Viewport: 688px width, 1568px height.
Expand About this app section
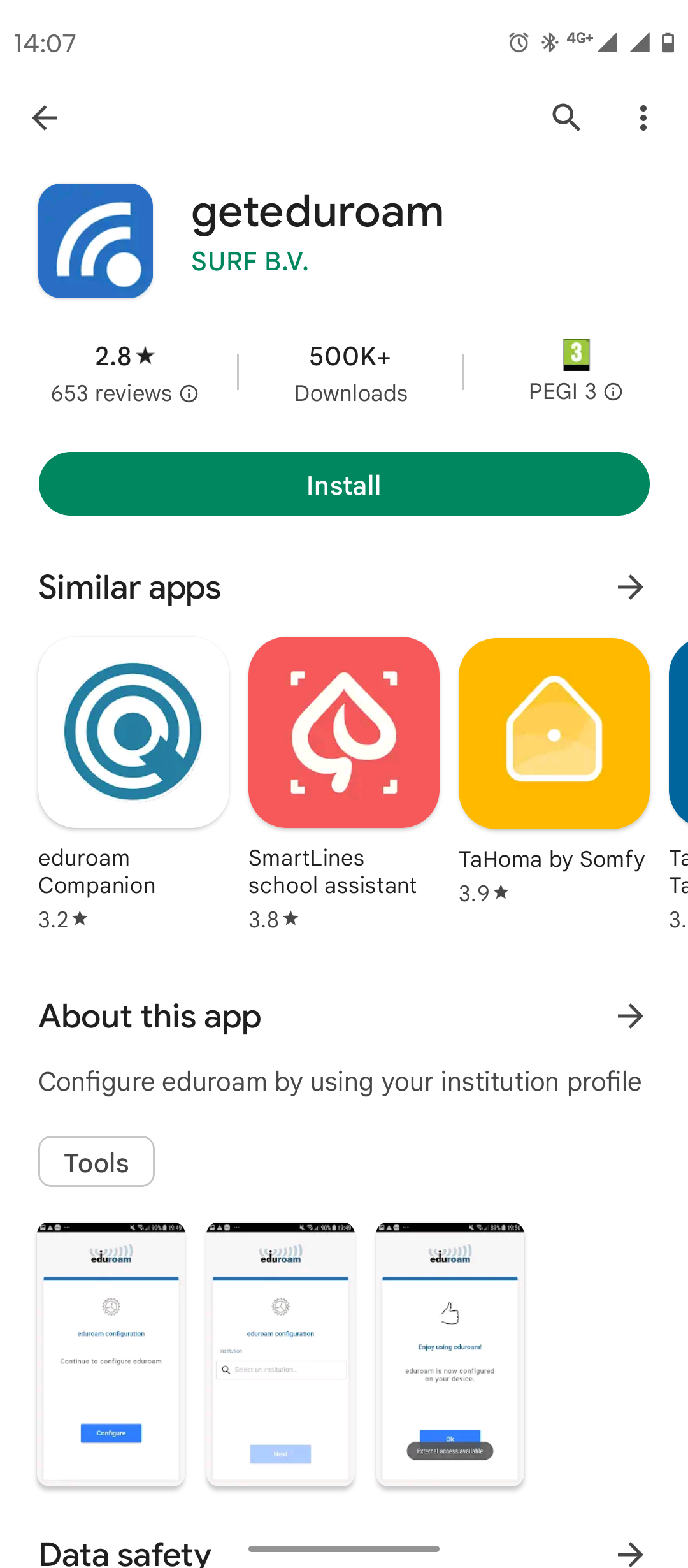pos(631,1016)
